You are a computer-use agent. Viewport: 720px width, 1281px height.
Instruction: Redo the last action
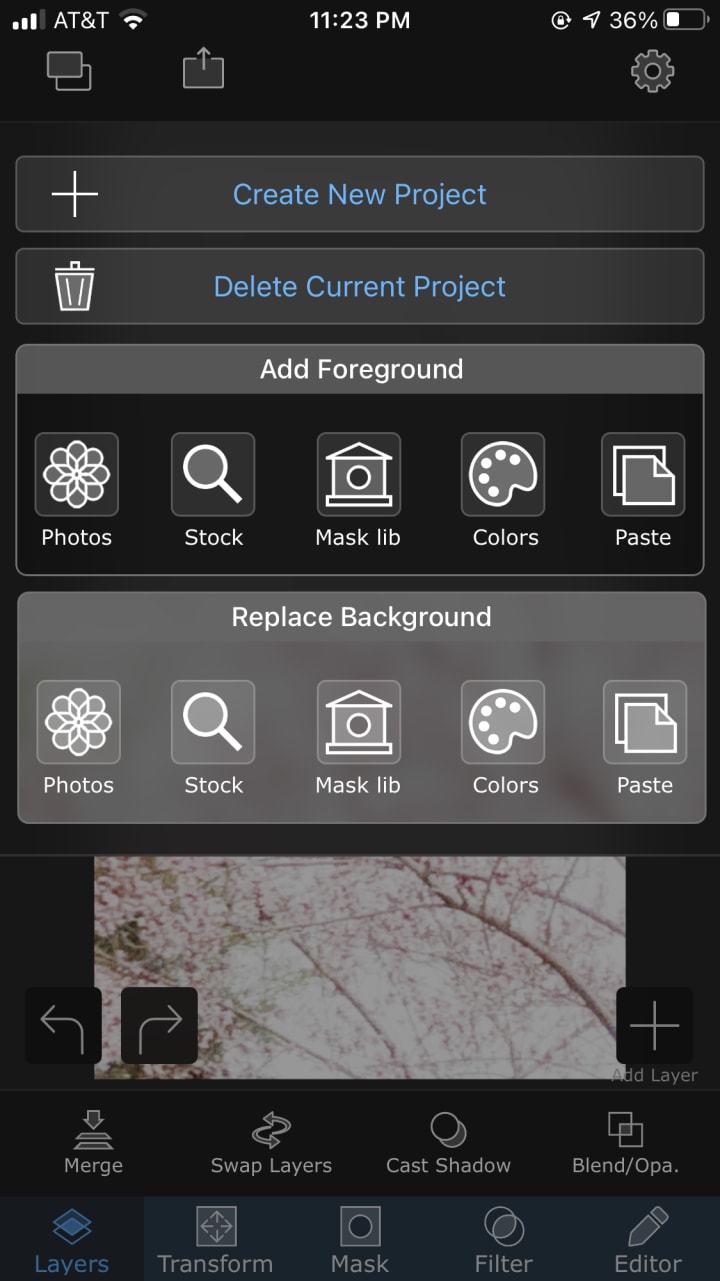click(x=159, y=1025)
